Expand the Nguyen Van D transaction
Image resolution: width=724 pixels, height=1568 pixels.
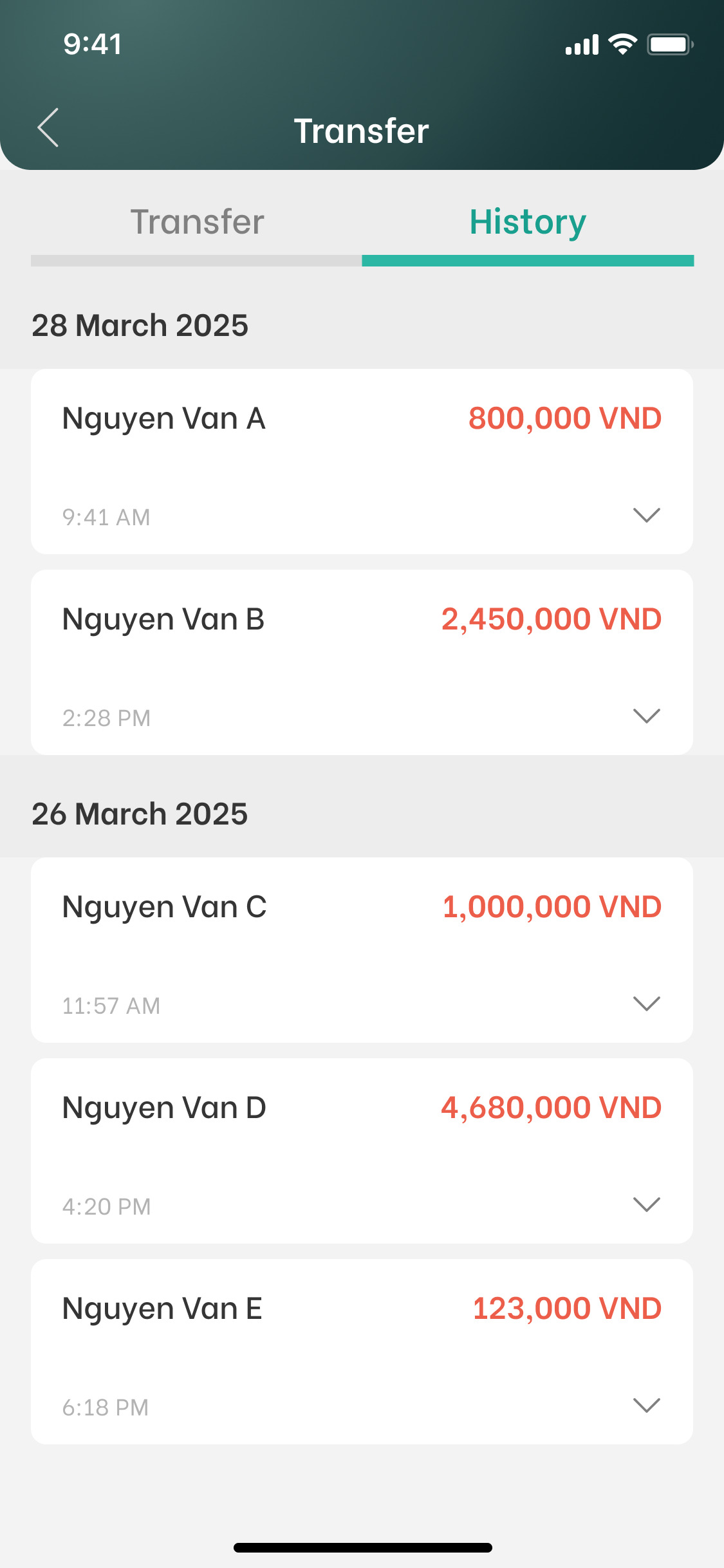coord(646,1204)
